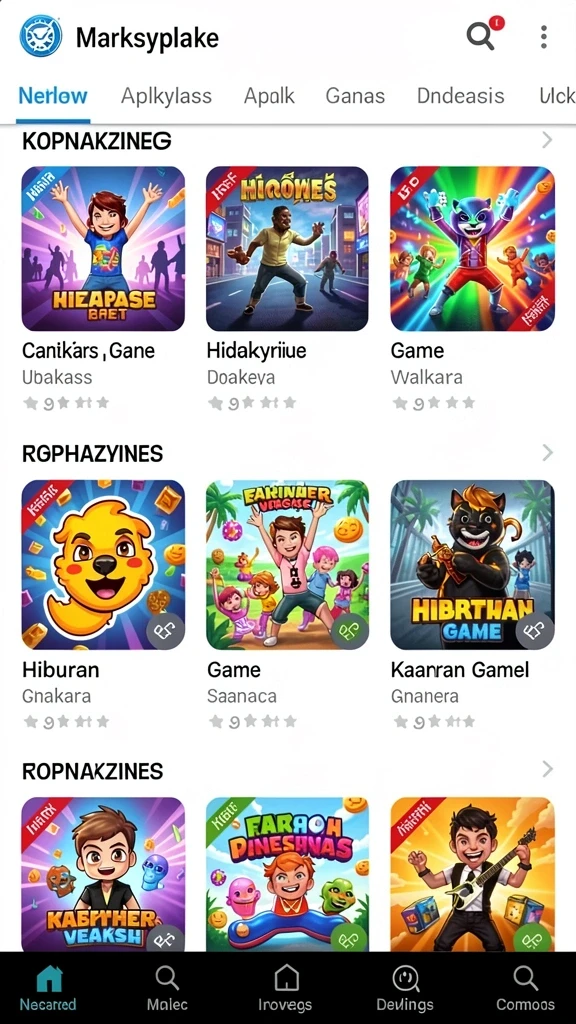Open the search icon in the app bar
576x1024 pixels.
481,37
